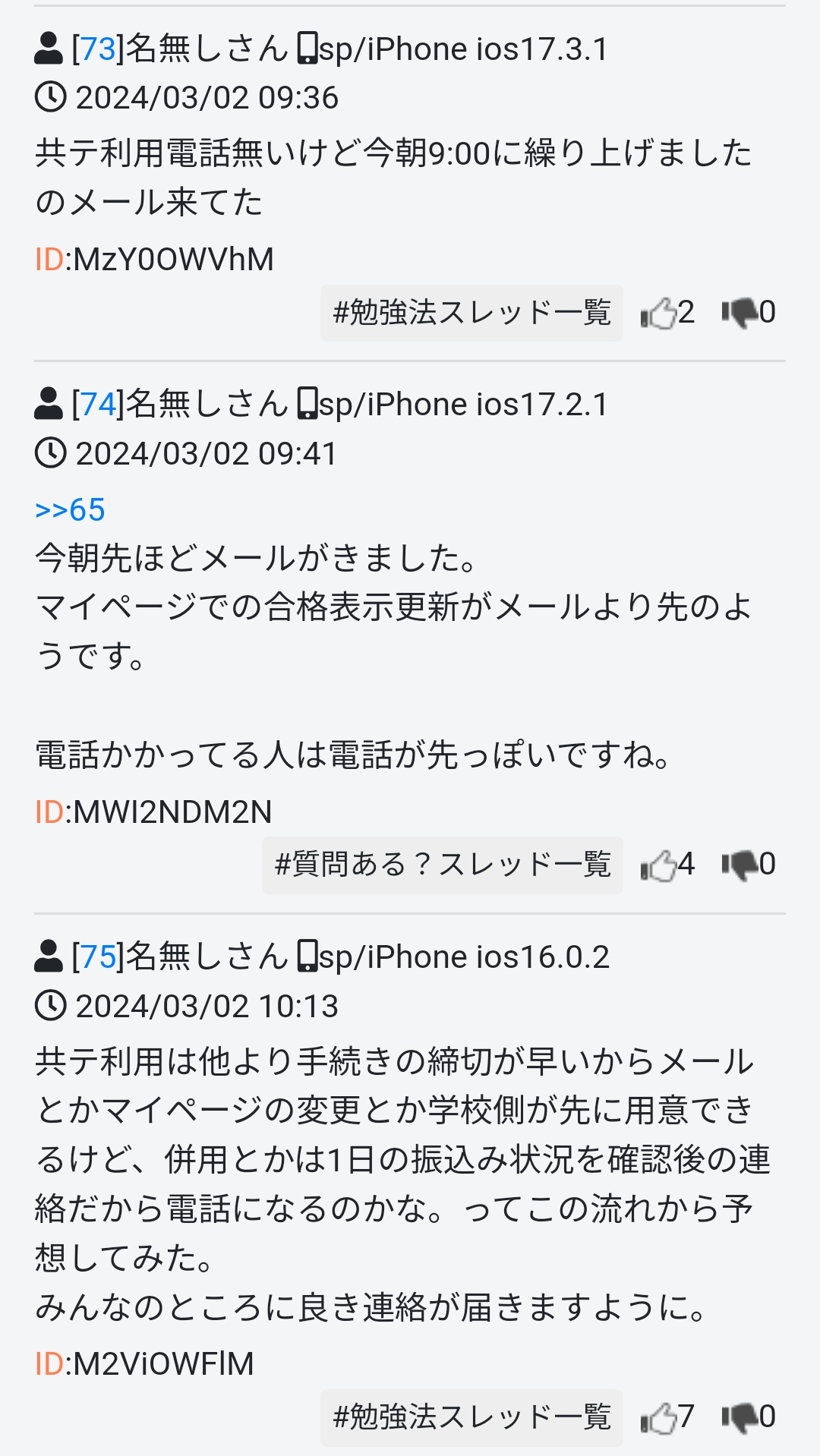Viewport: 820px width, 1456px height.
Task: Open post number 75 link
Action: tap(98, 957)
